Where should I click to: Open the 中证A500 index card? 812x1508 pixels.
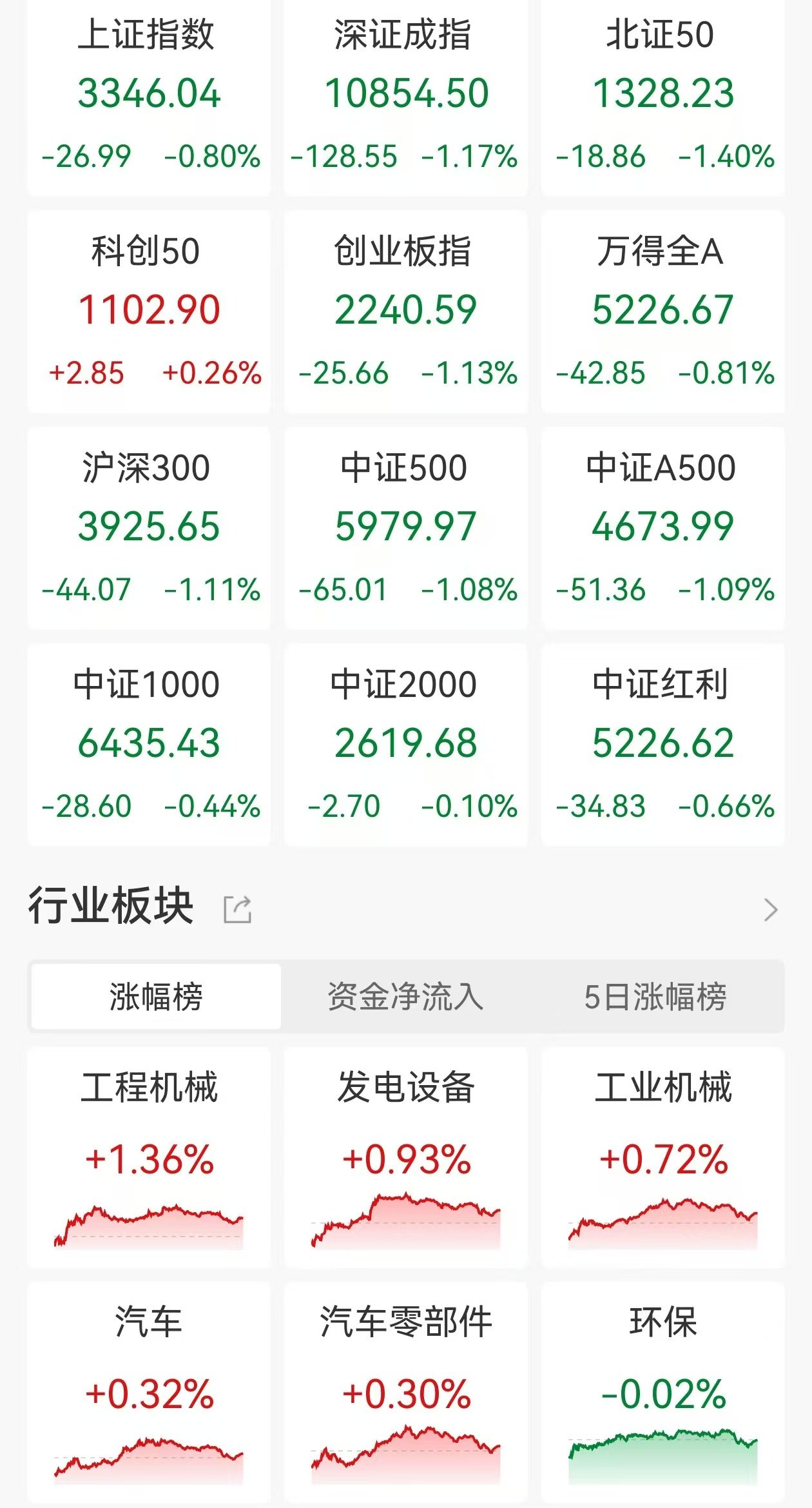point(663,529)
